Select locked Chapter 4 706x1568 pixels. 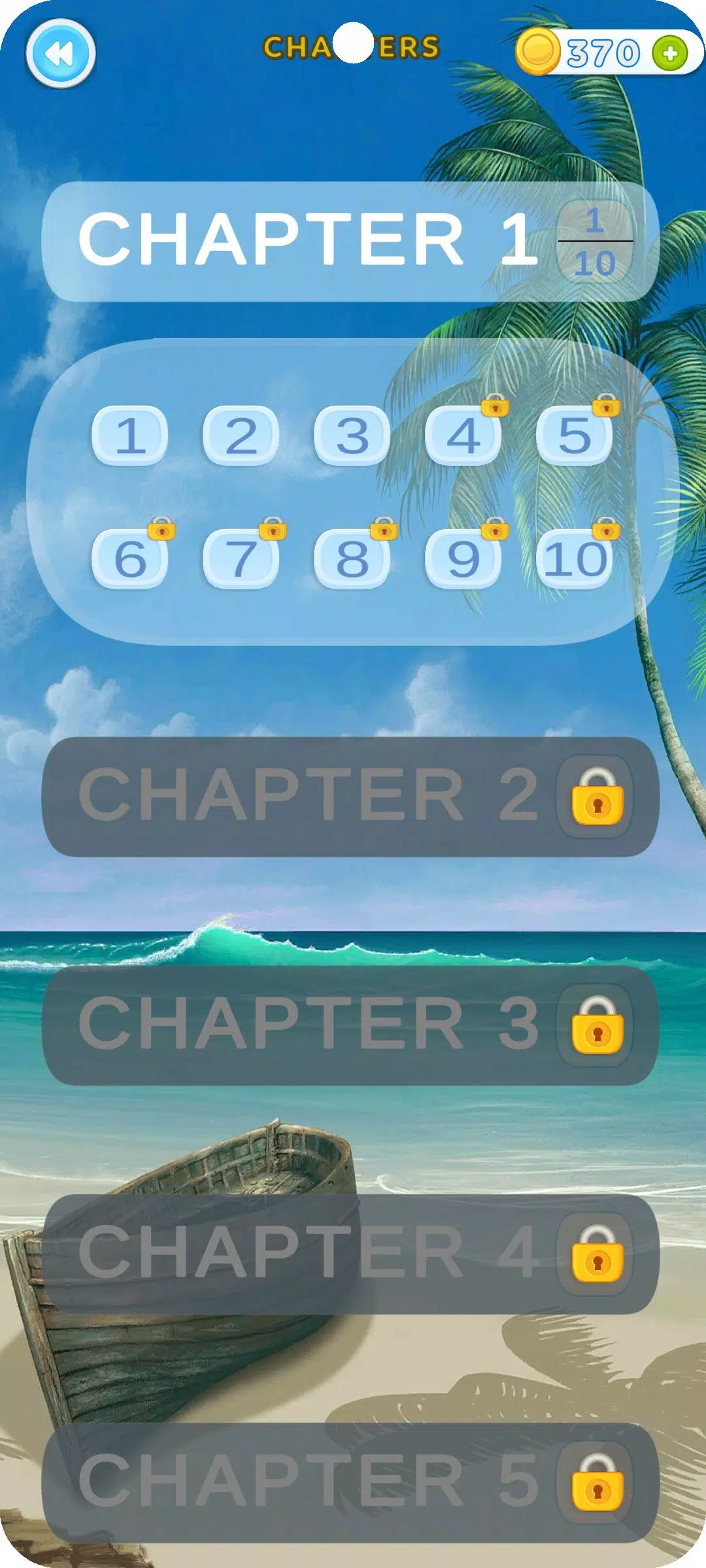pyautogui.click(x=350, y=1254)
